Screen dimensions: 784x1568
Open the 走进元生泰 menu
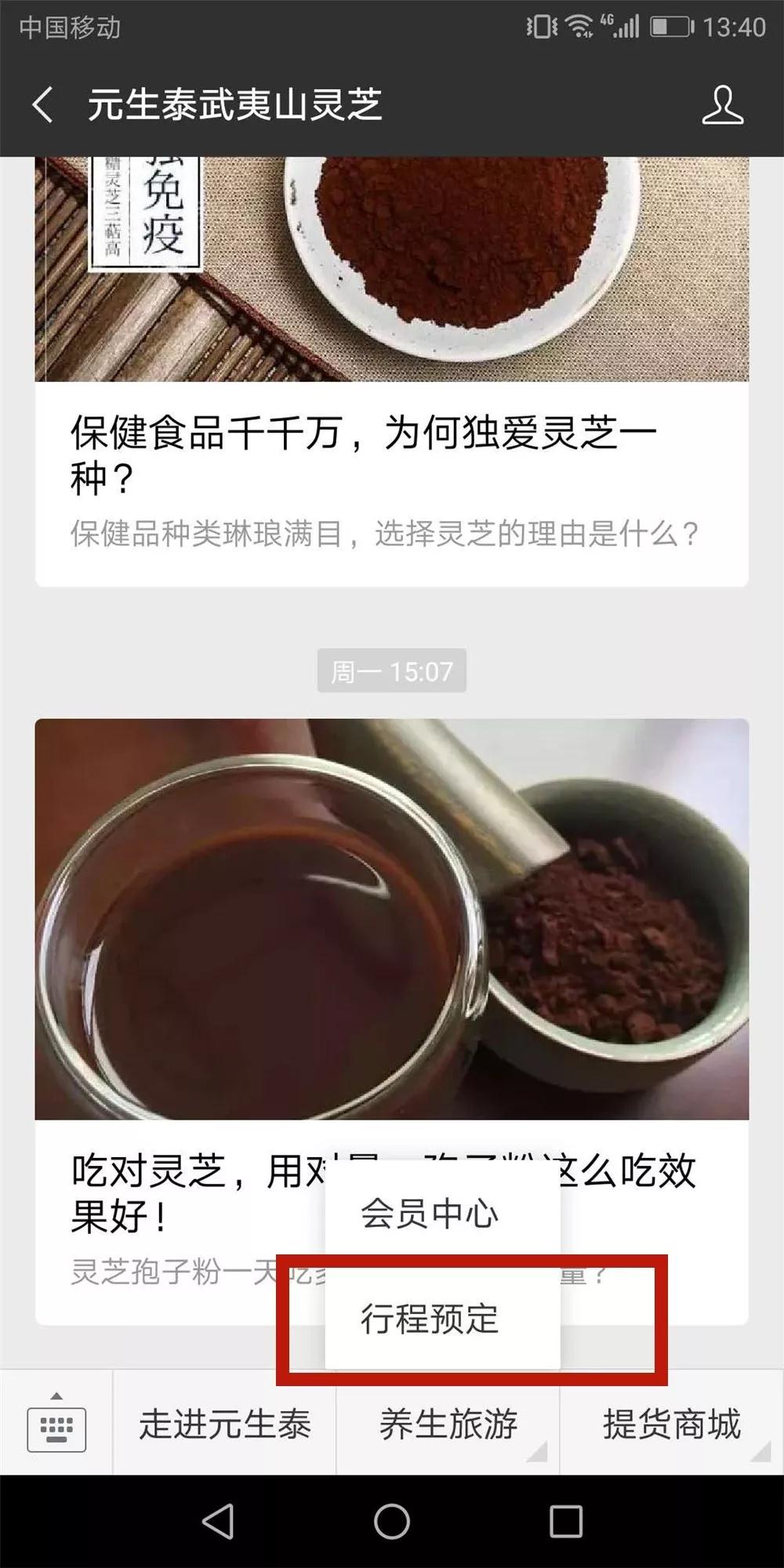click(225, 1424)
